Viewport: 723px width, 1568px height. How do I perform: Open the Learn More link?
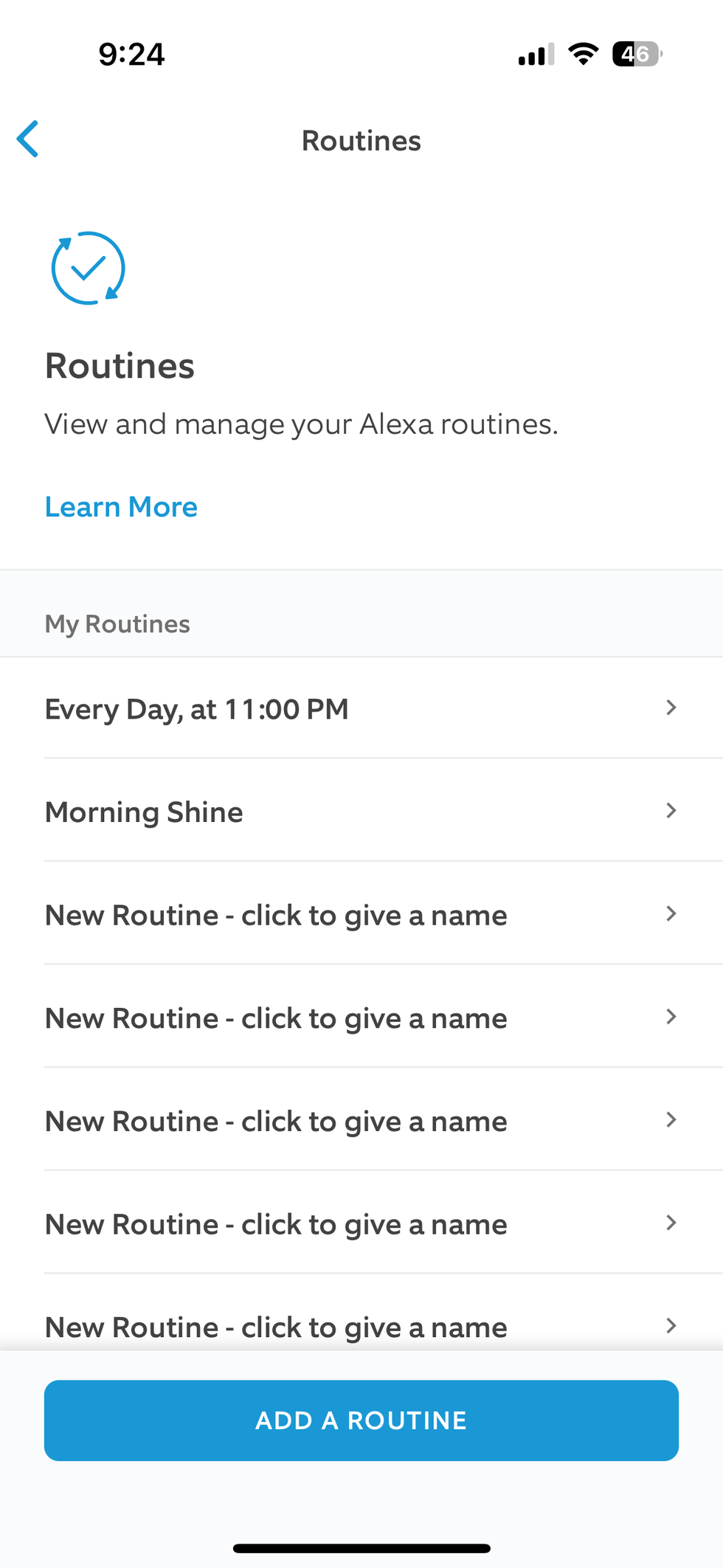121,506
